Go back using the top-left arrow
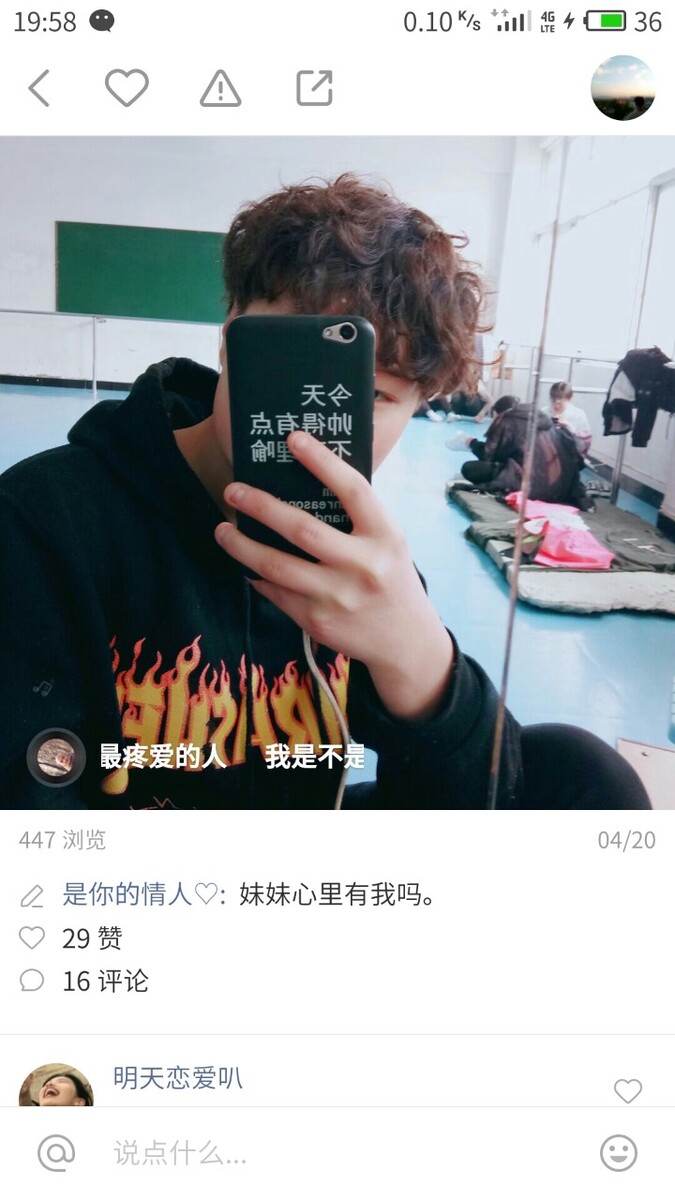Image resolution: width=675 pixels, height=1200 pixels. [38, 88]
